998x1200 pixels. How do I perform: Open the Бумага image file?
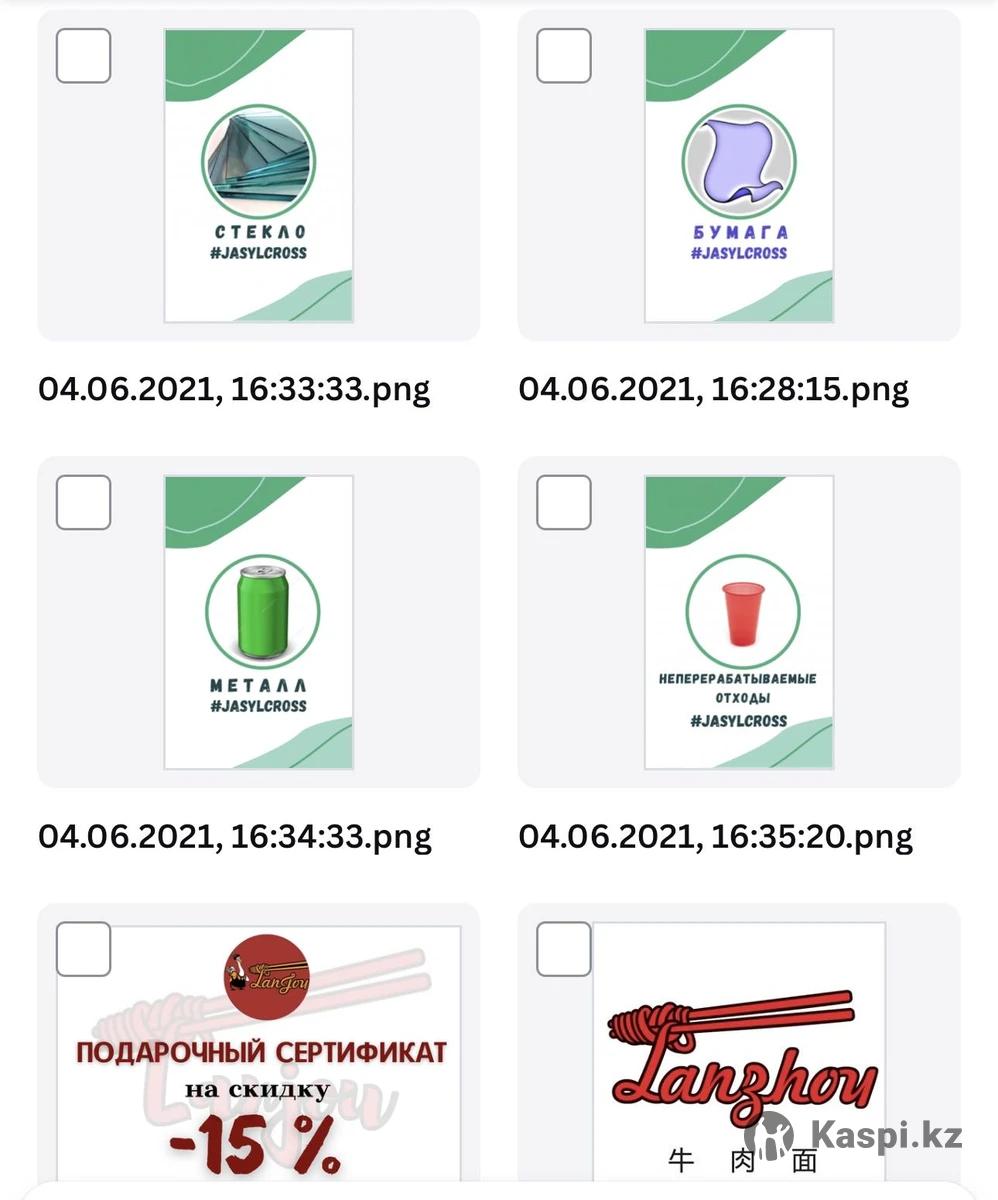point(739,176)
